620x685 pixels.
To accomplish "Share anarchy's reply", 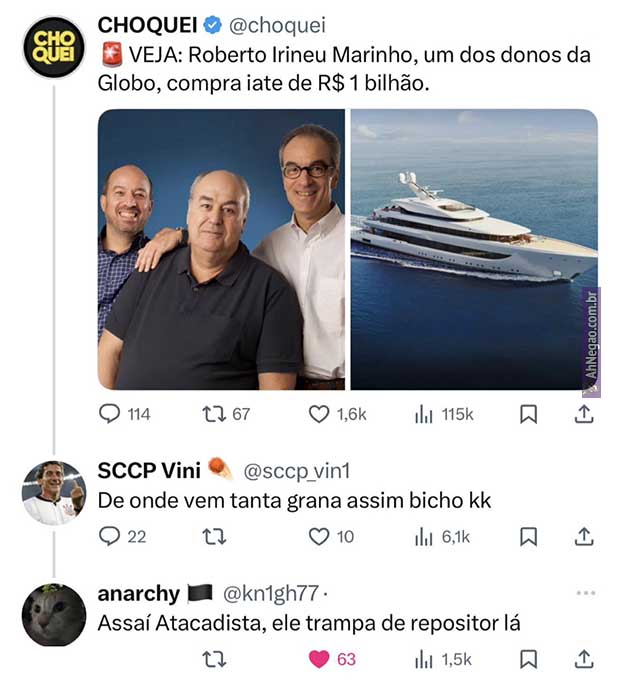I will [585, 659].
